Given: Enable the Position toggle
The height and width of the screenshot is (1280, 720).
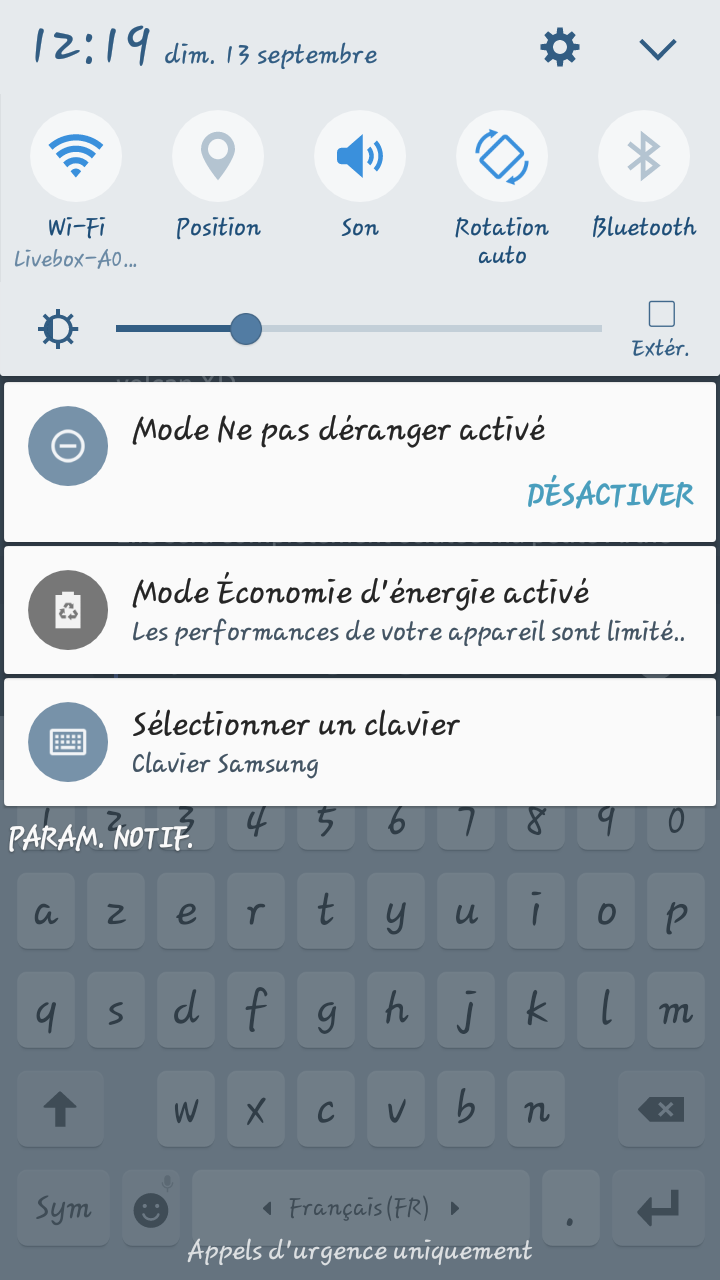Looking at the screenshot, I should 218,157.
